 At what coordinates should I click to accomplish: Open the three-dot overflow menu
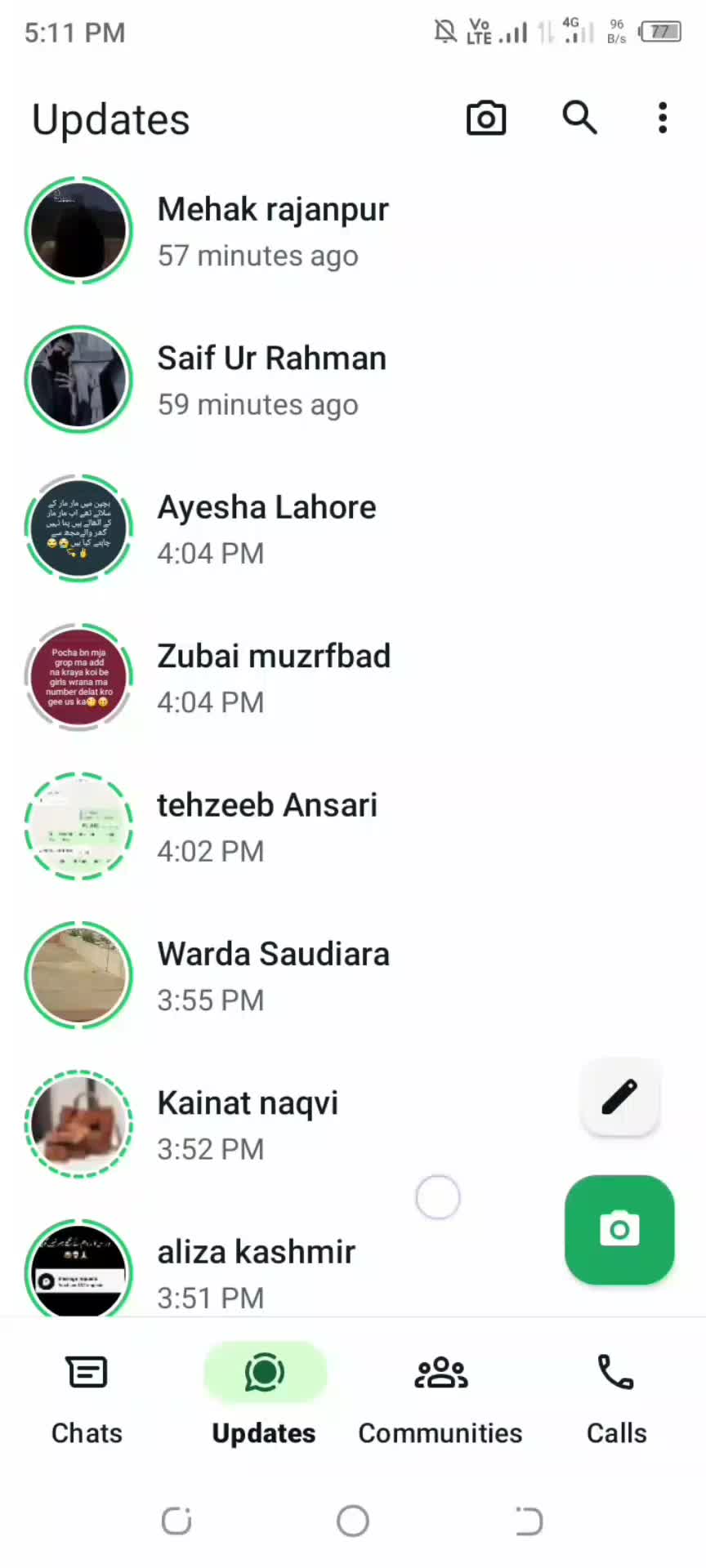pyautogui.click(x=663, y=118)
